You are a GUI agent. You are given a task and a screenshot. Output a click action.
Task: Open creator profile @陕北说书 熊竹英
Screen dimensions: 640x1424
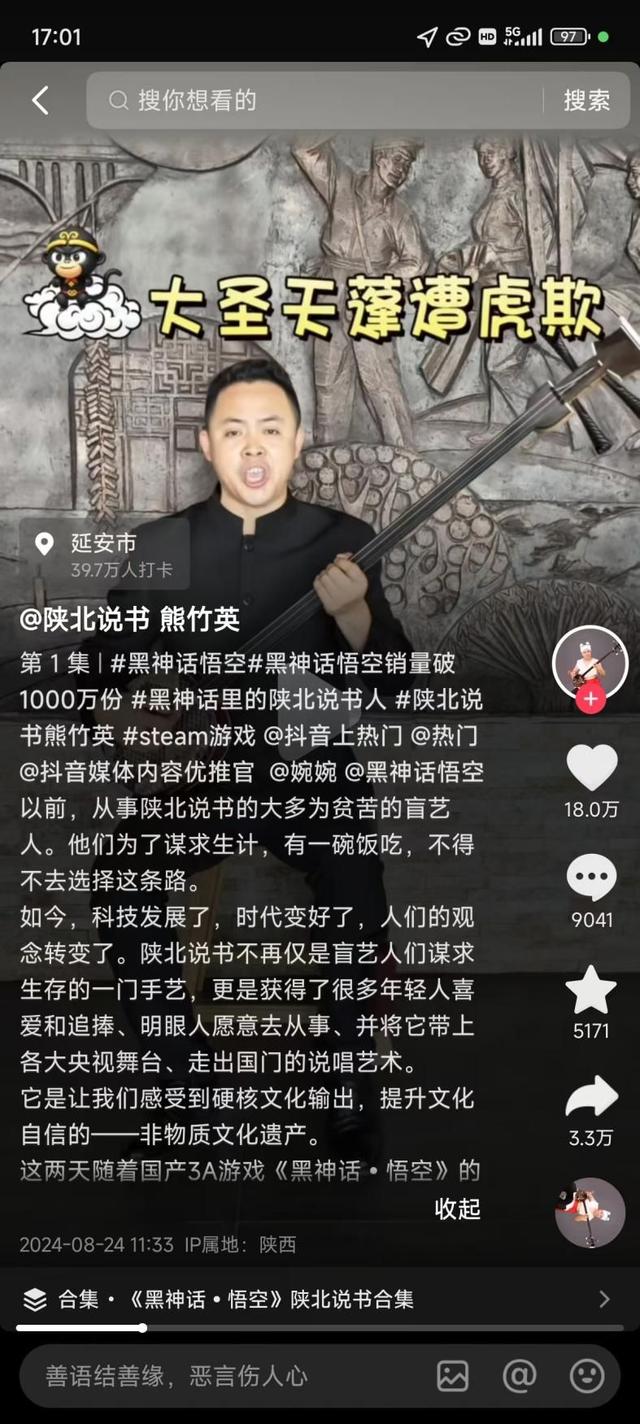tap(130, 619)
